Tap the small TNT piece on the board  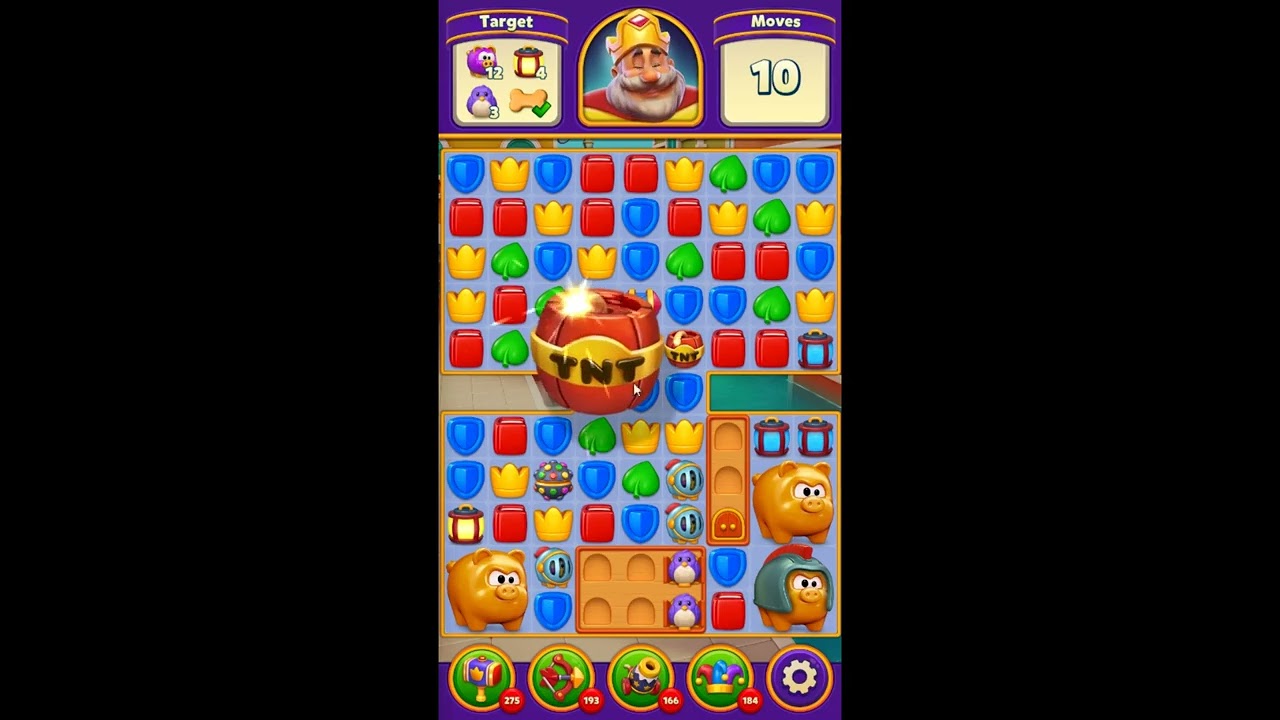[684, 348]
